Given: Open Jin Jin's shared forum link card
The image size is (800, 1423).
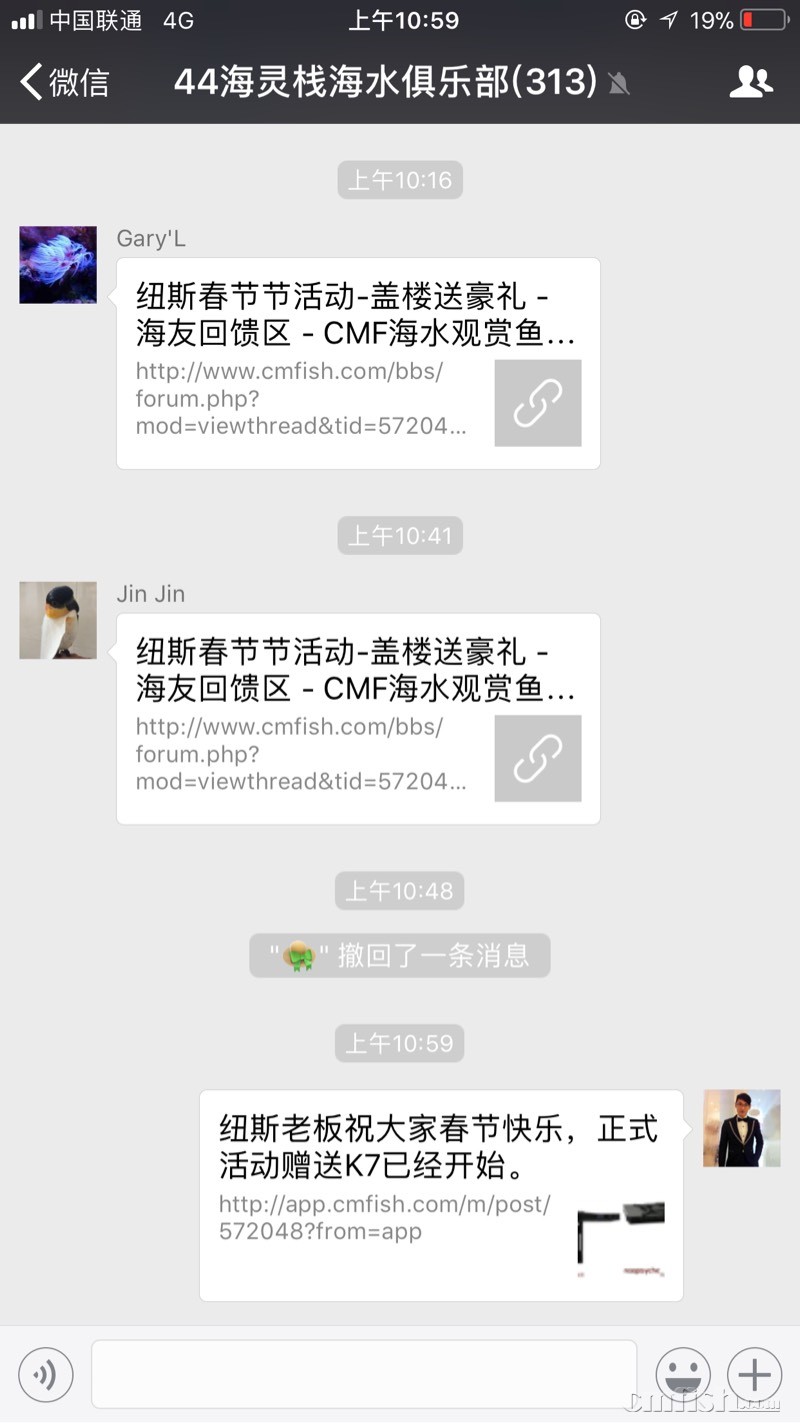Looking at the screenshot, I should pyautogui.click(x=358, y=719).
